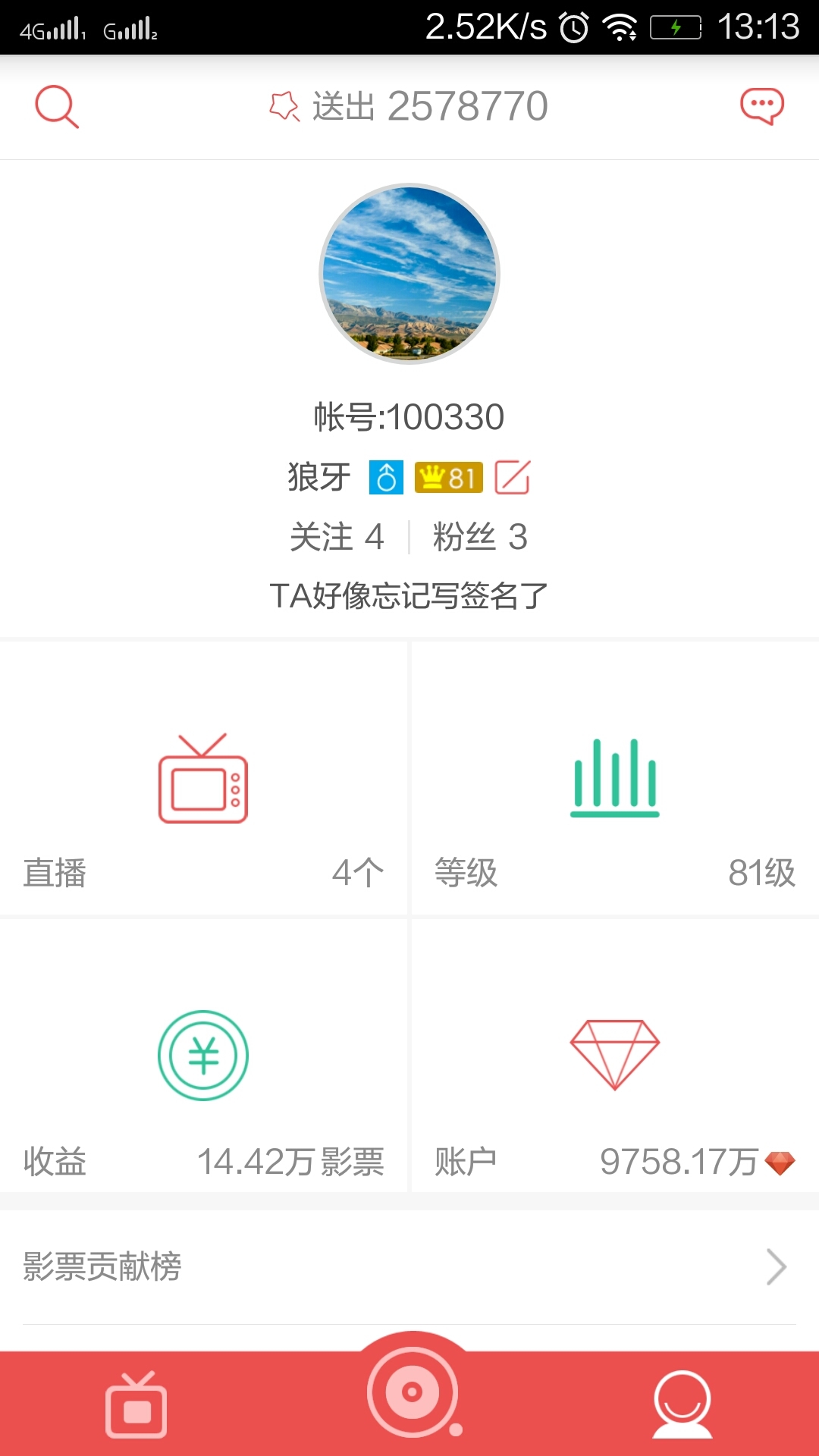Open the 直播 live broadcasts card
Image resolution: width=819 pixels, height=1456 pixels.
[203, 780]
